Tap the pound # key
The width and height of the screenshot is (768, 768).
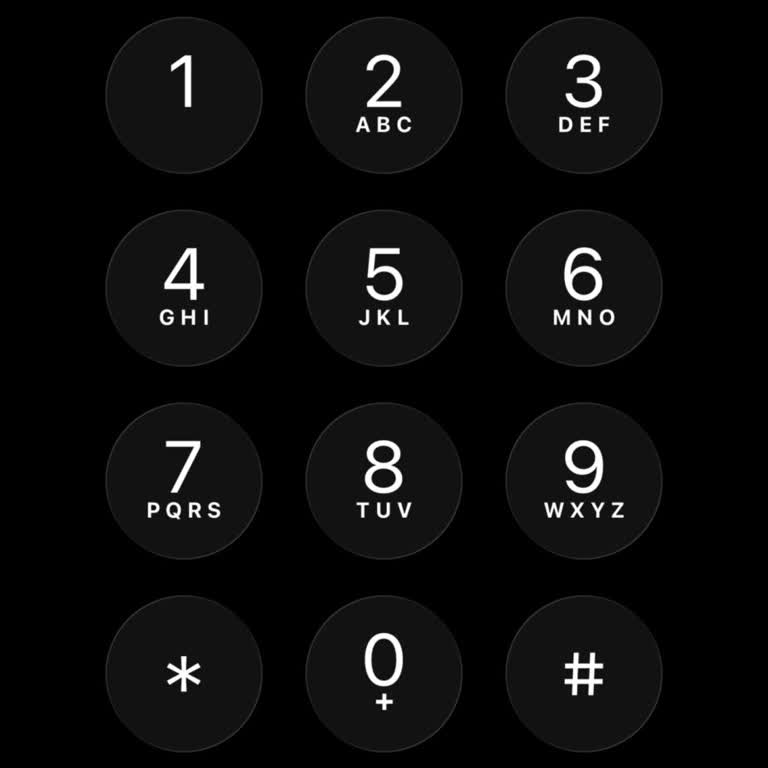(584, 674)
